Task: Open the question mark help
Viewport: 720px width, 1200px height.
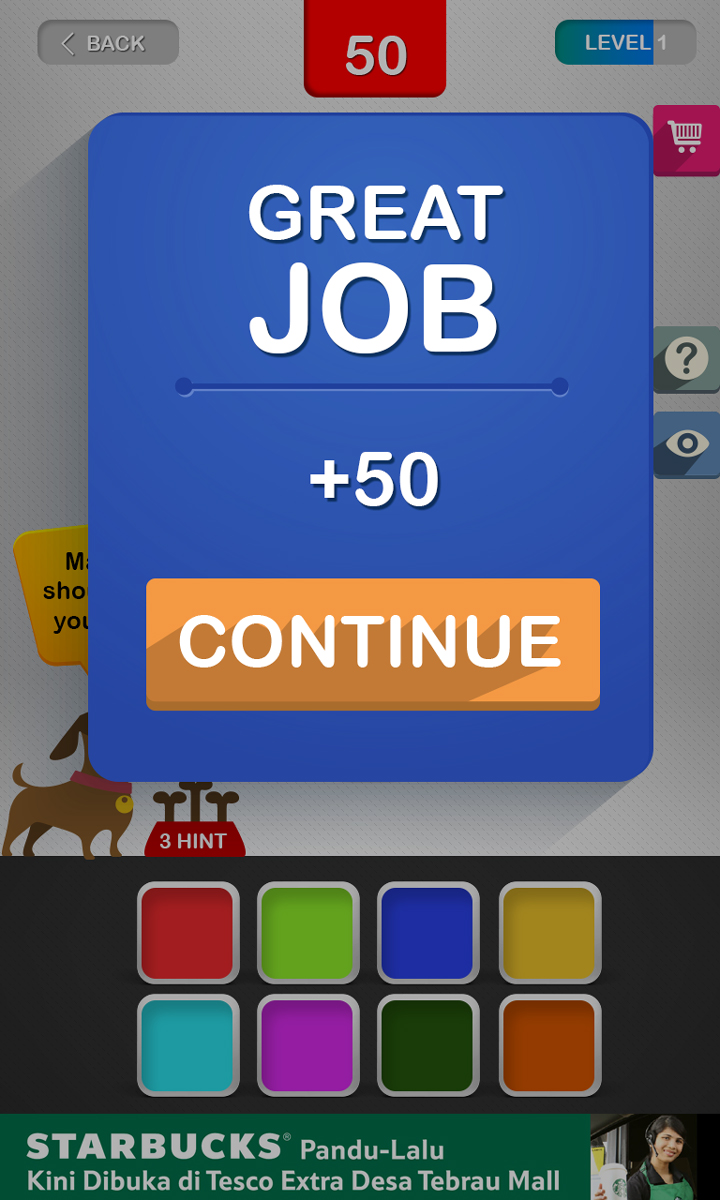Action: [687, 358]
